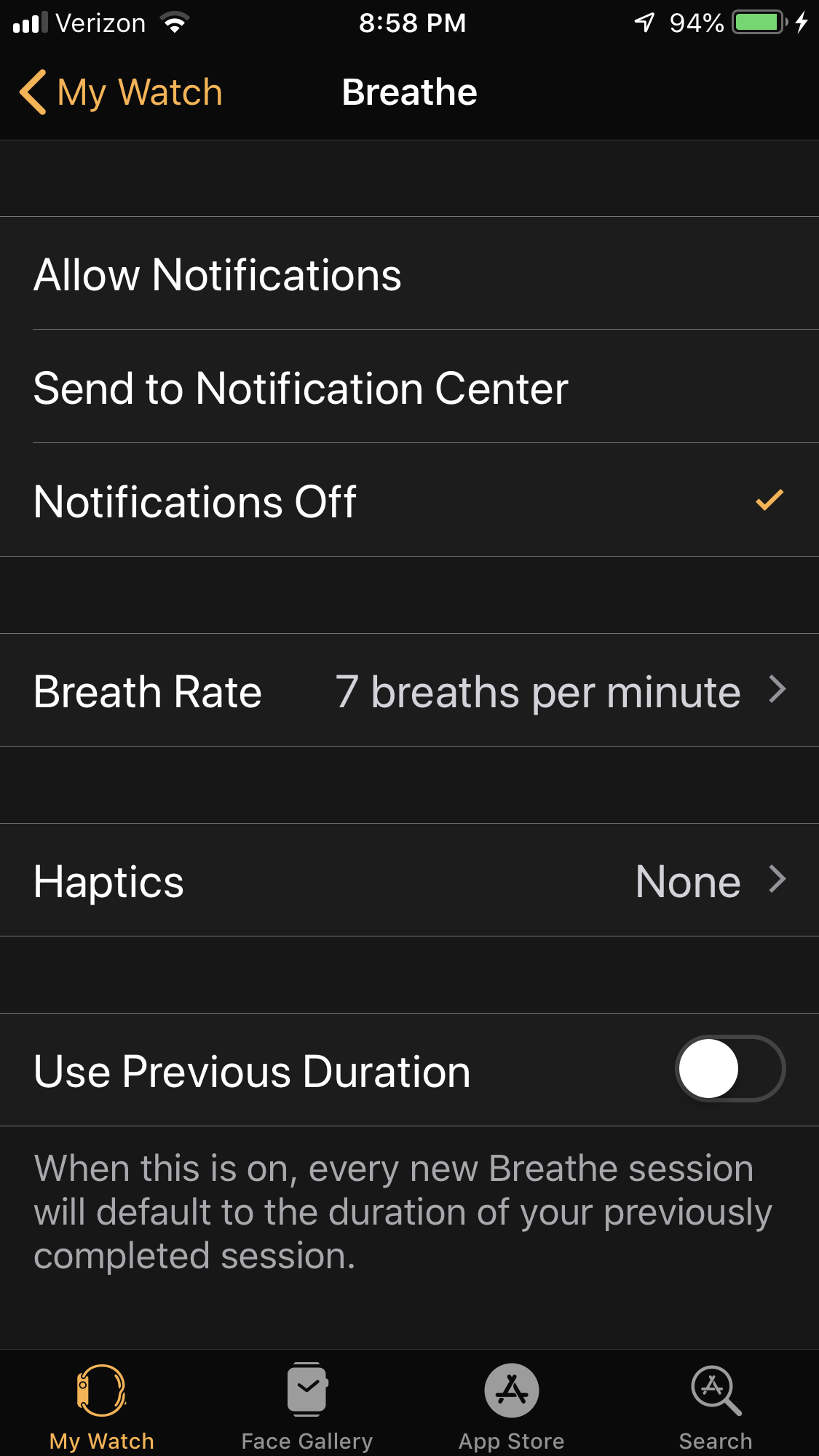The height and width of the screenshot is (1456, 819).
Task: Select Notifications Off option
Action: (408, 501)
